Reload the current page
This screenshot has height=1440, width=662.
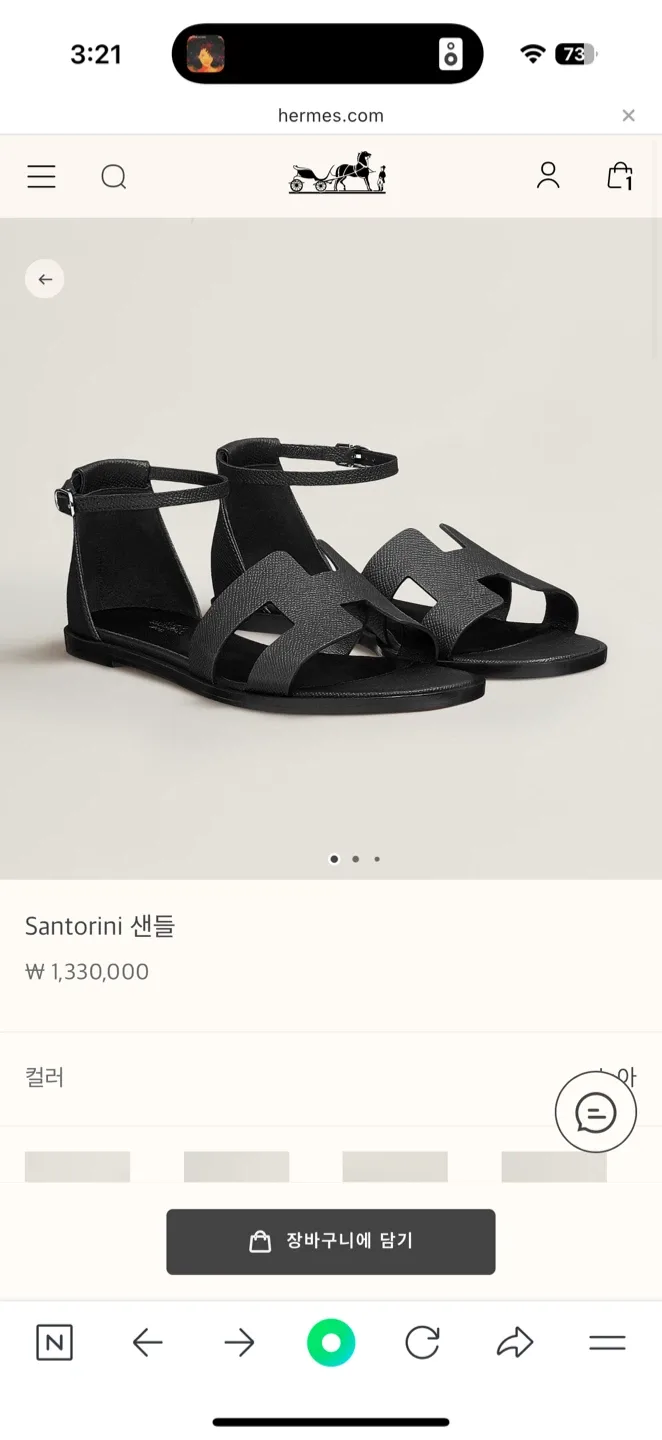(422, 1343)
